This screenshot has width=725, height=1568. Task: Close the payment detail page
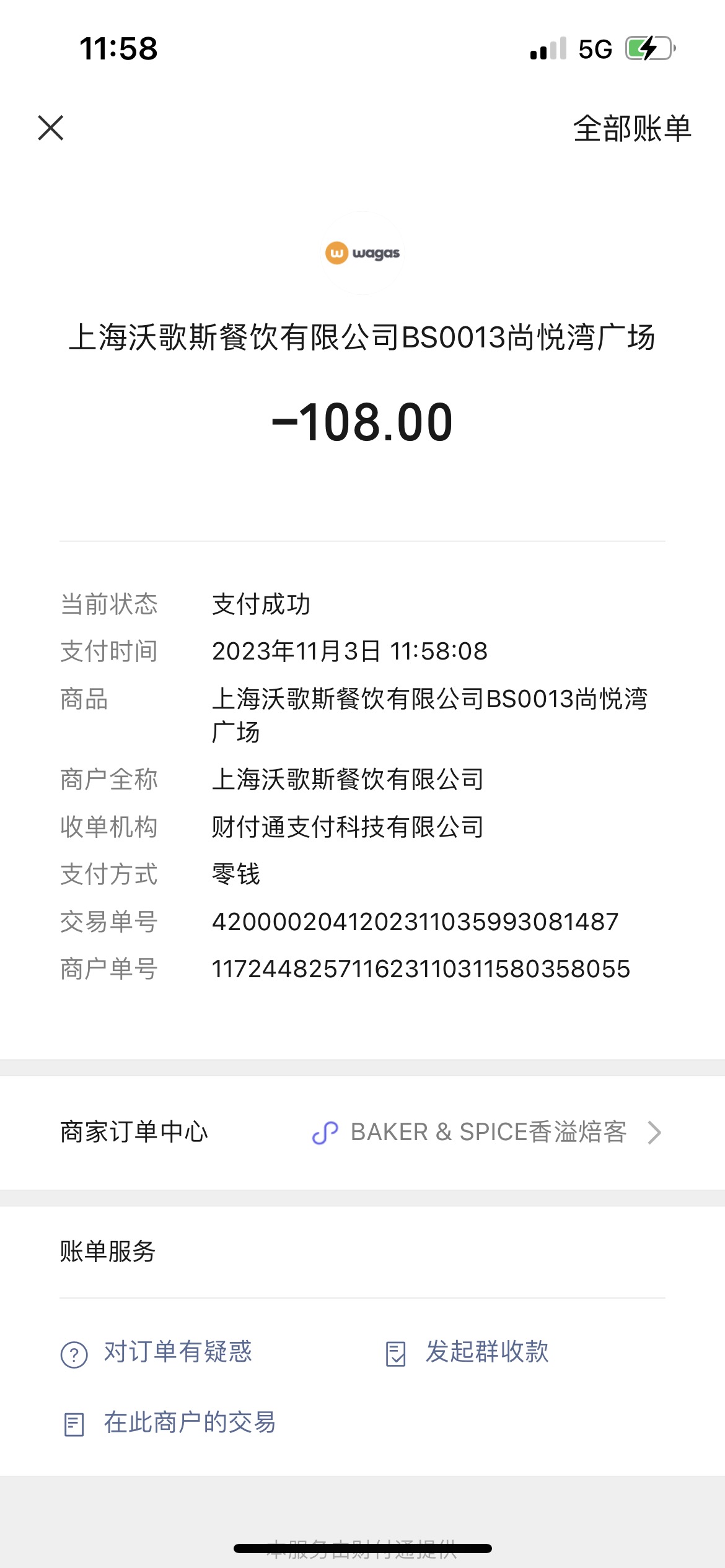[x=51, y=128]
